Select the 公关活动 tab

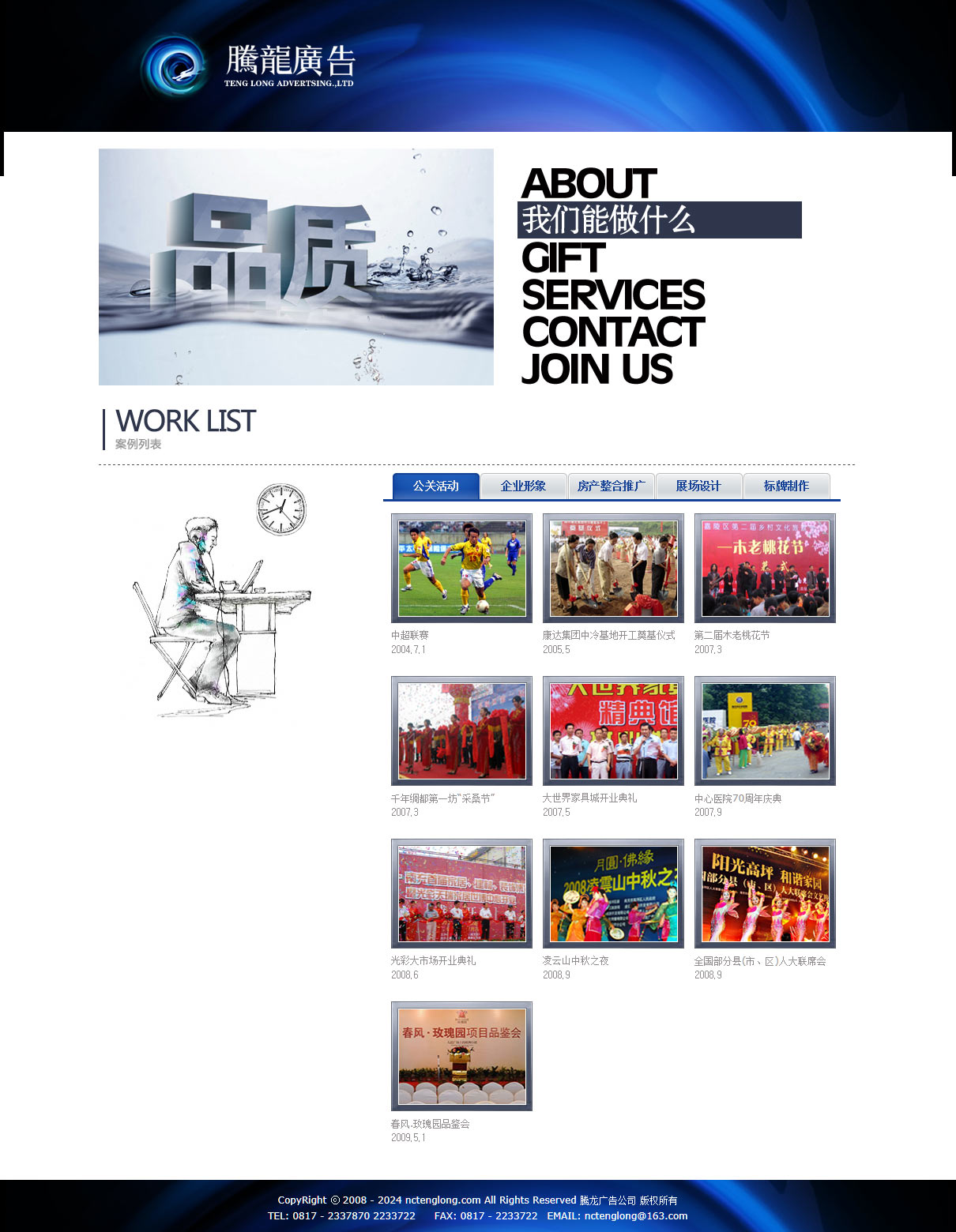pos(435,486)
